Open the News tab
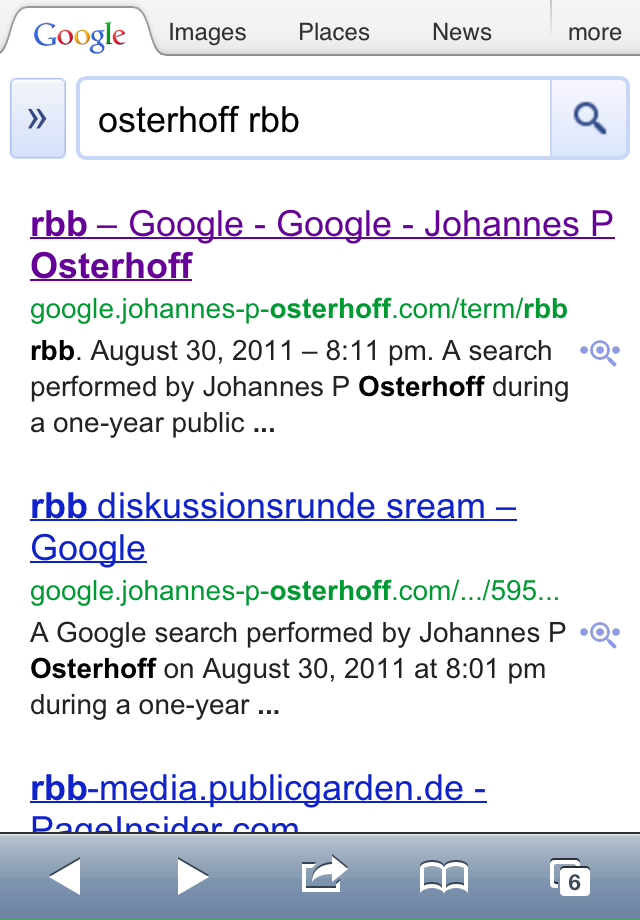The image size is (640, 920). [461, 32]
